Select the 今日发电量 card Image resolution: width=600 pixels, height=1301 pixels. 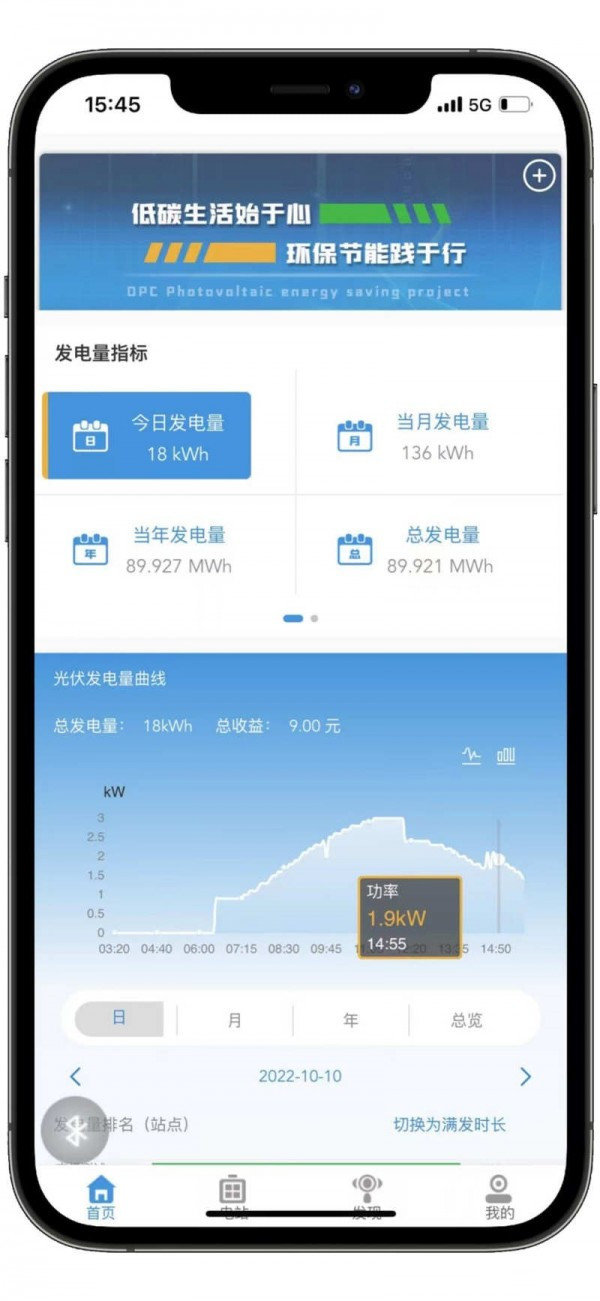(x=147, y=436)
